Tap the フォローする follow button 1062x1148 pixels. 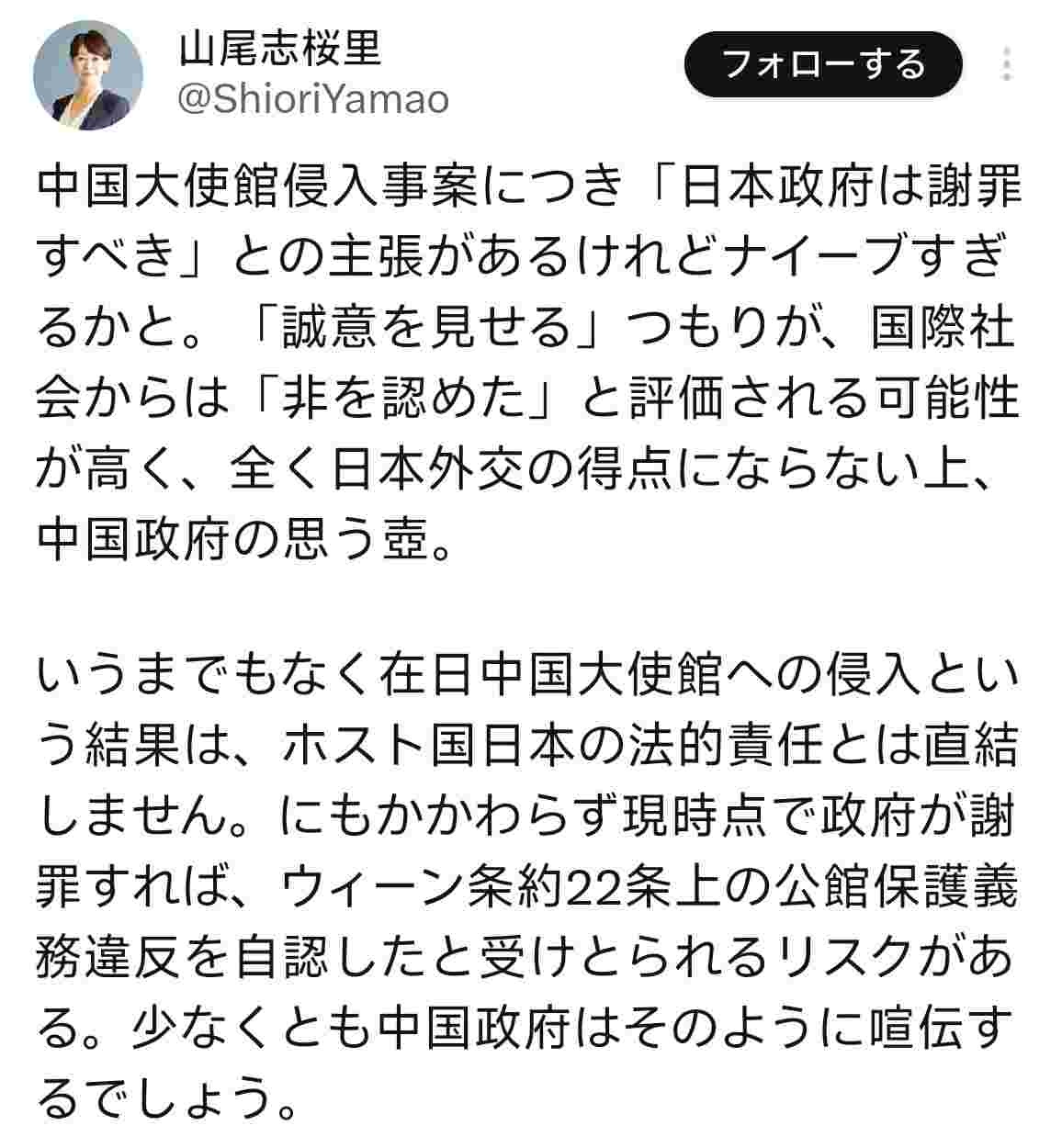click(x=822, y=65)
